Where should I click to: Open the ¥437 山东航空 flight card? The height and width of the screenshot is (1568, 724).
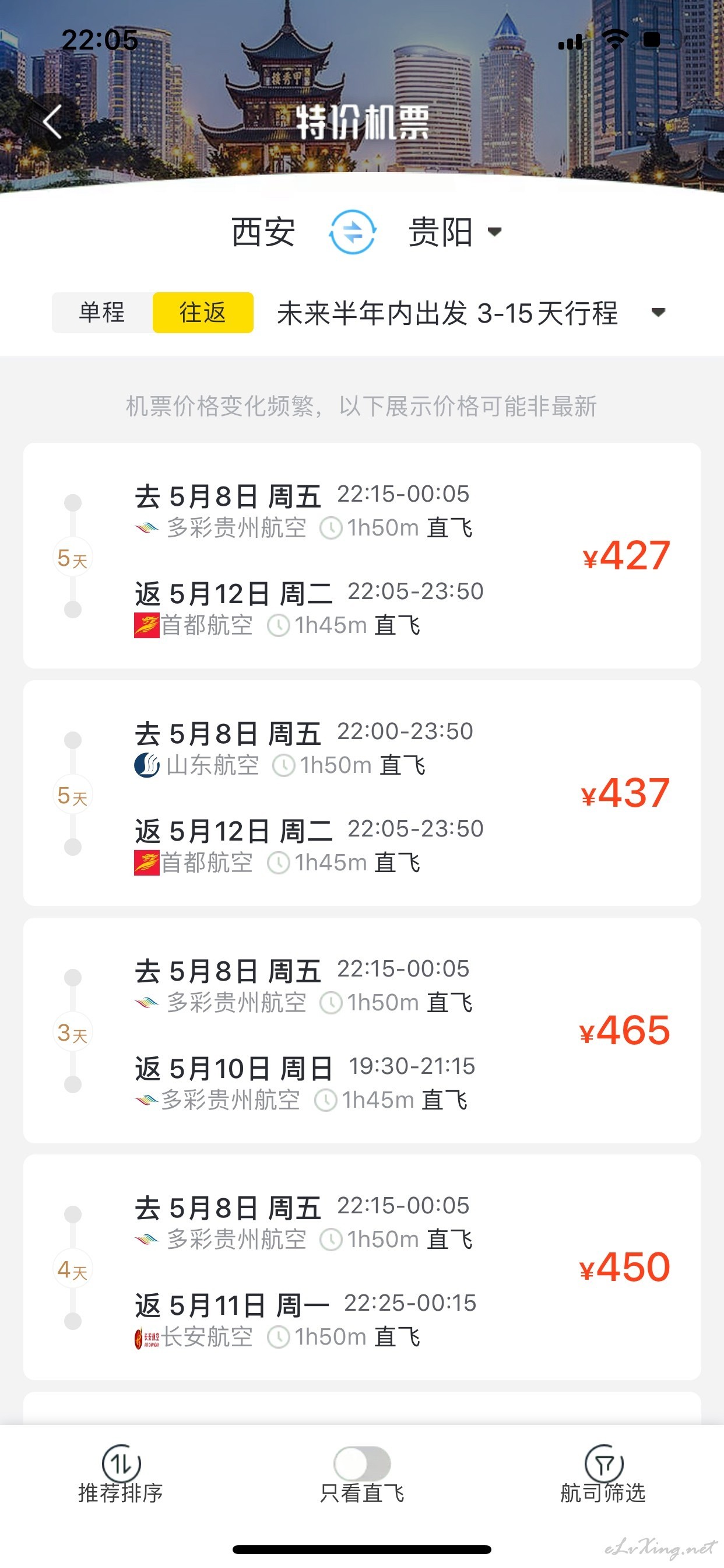(362, 793)
